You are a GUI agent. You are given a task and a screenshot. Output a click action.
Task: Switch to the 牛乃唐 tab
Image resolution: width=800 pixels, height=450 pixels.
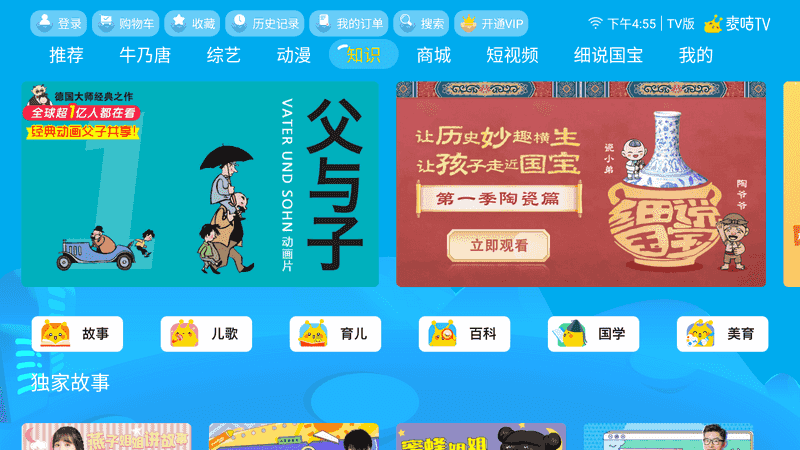click(145, 55)
